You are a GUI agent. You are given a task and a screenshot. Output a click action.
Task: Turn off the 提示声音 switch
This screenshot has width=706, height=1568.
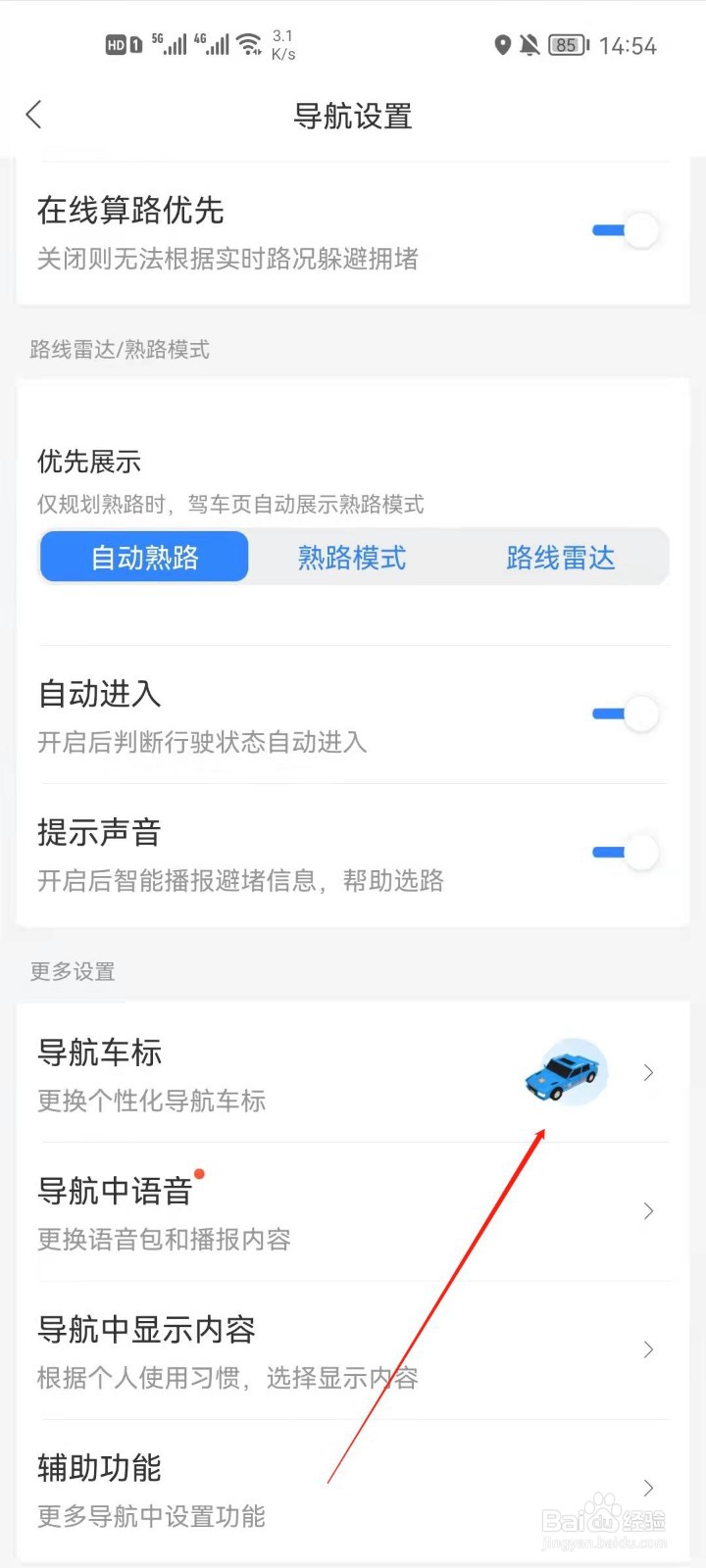(x=626, y=853)
